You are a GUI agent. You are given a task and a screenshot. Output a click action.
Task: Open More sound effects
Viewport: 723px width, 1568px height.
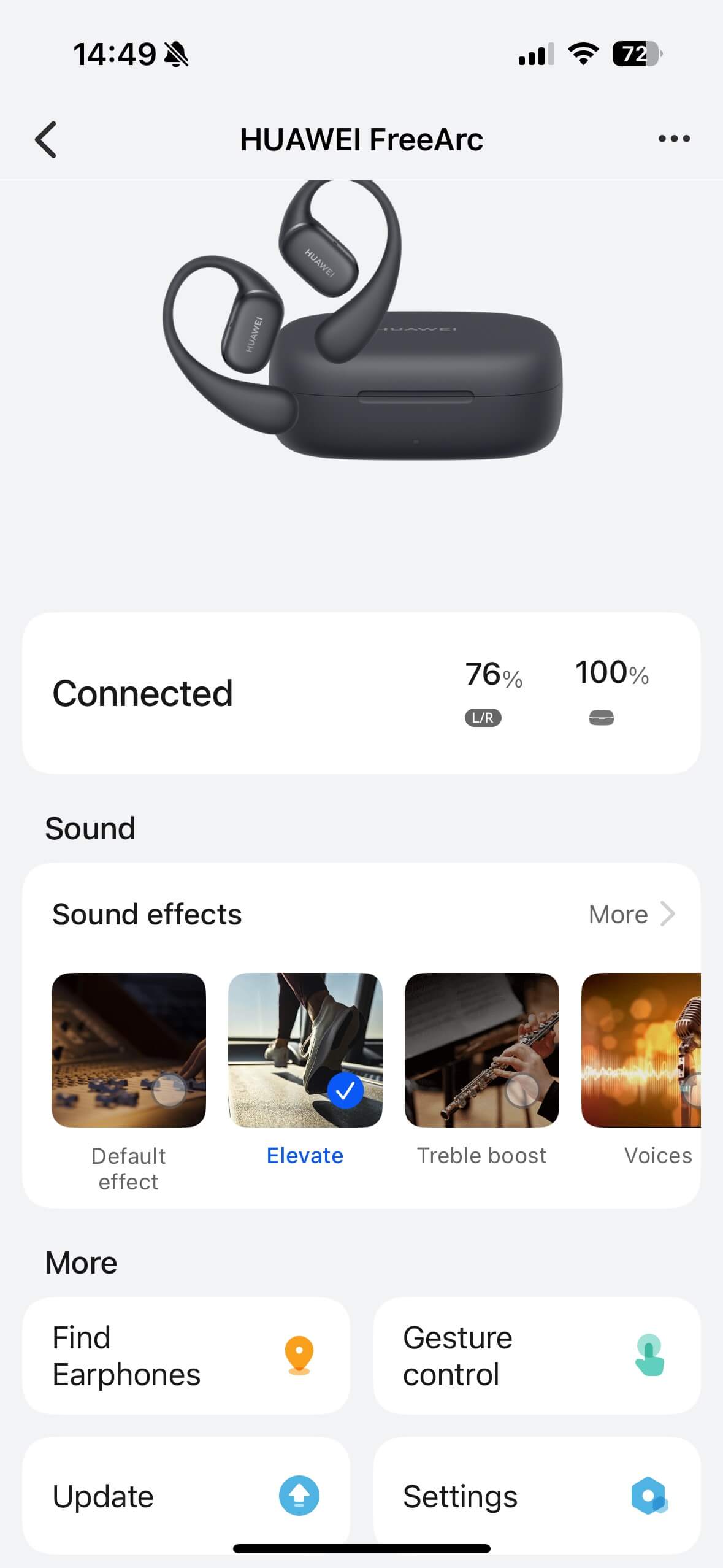click(x=631, y=914)
